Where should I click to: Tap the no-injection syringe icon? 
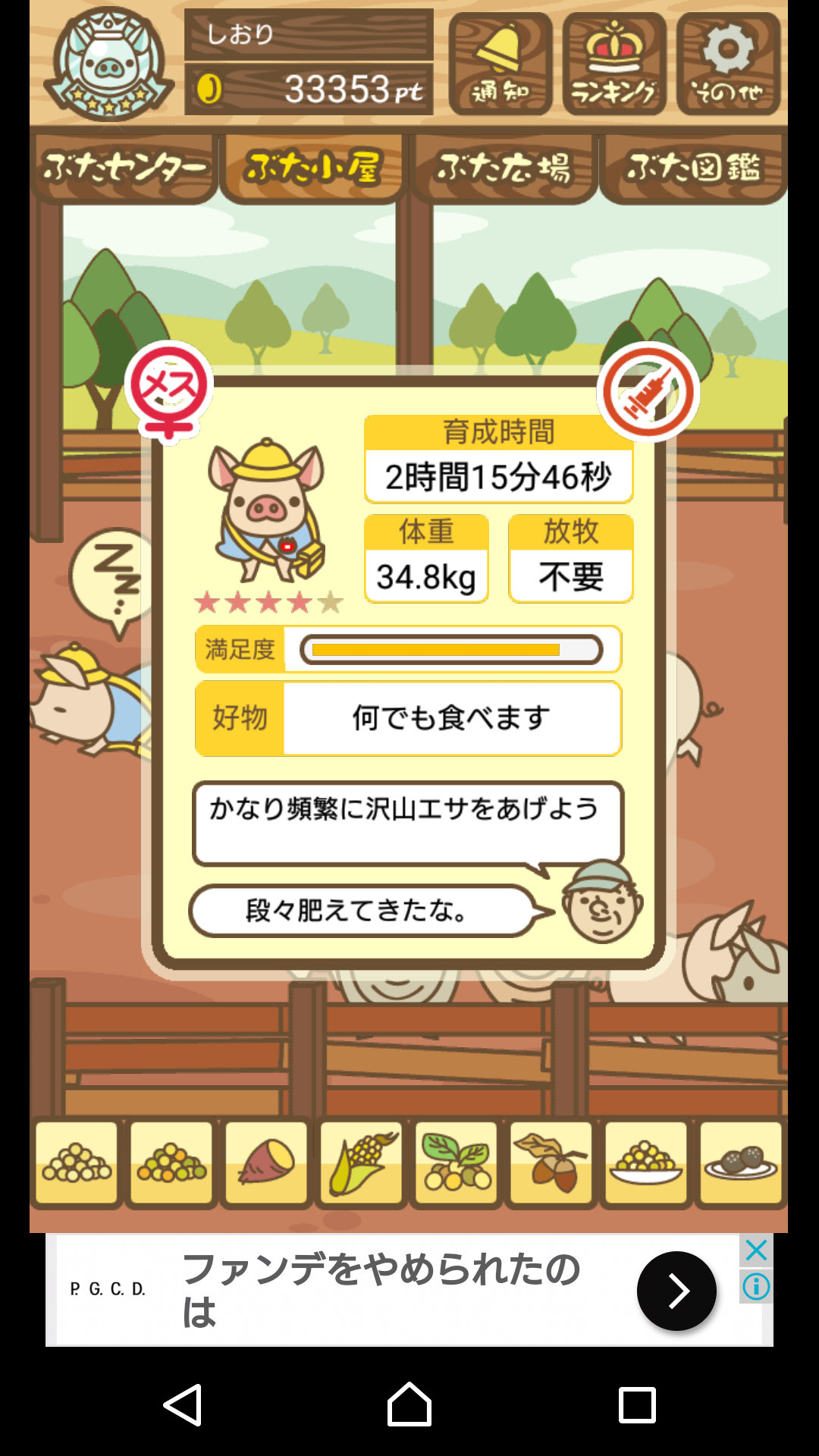click(x=648, y=391)
